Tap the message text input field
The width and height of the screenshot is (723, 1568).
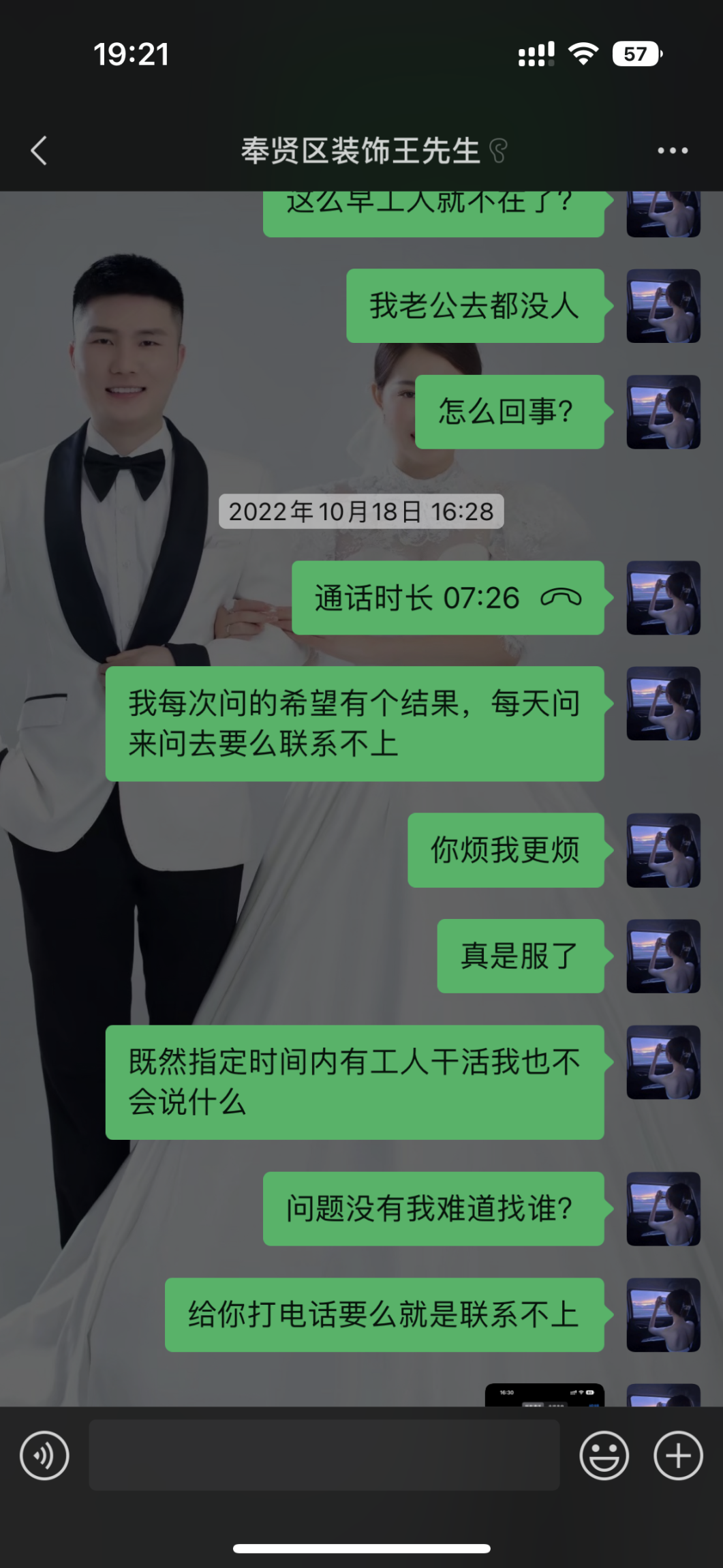[x=324, y=1456]
